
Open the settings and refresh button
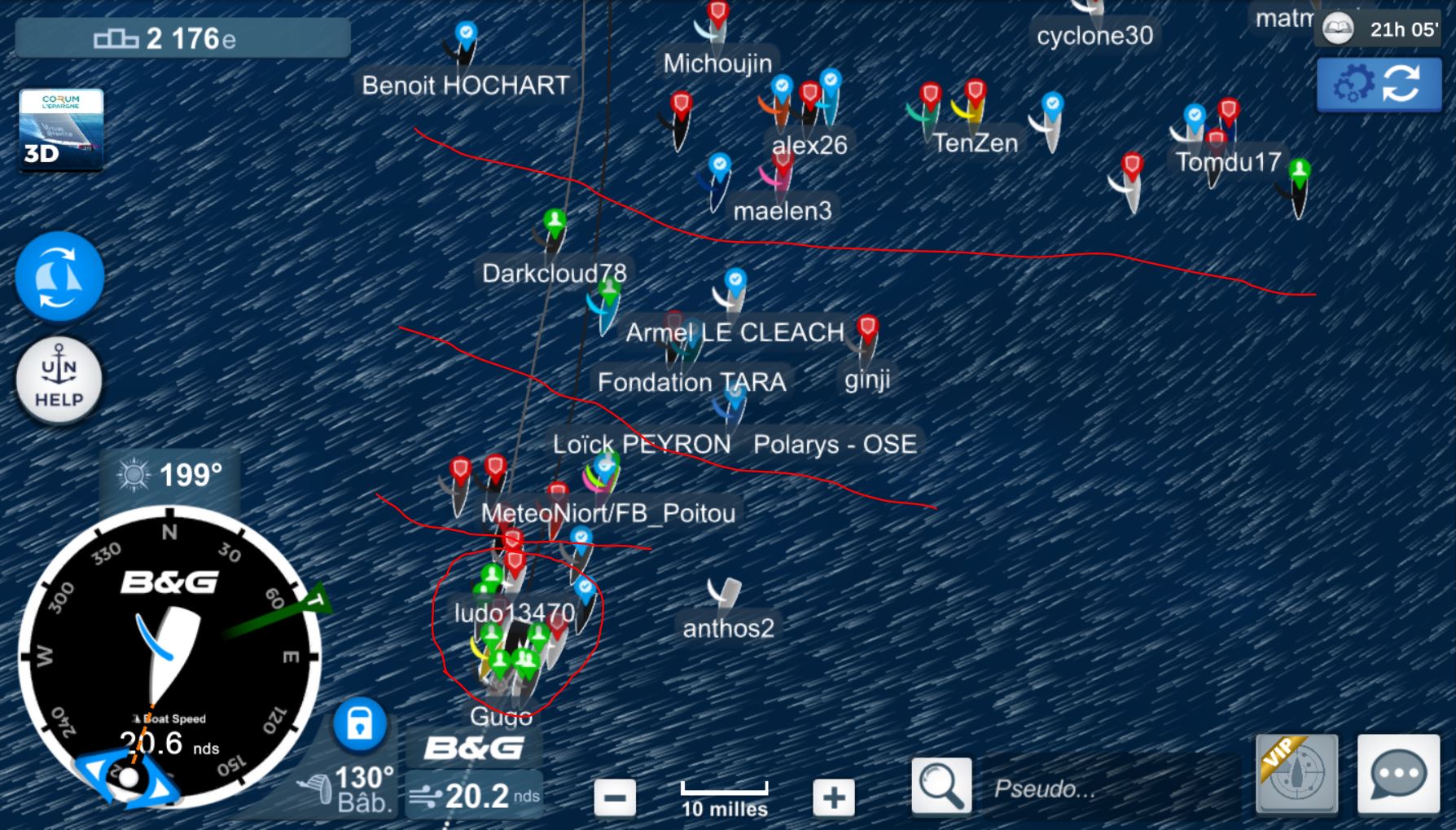(x=1378, y=84)
